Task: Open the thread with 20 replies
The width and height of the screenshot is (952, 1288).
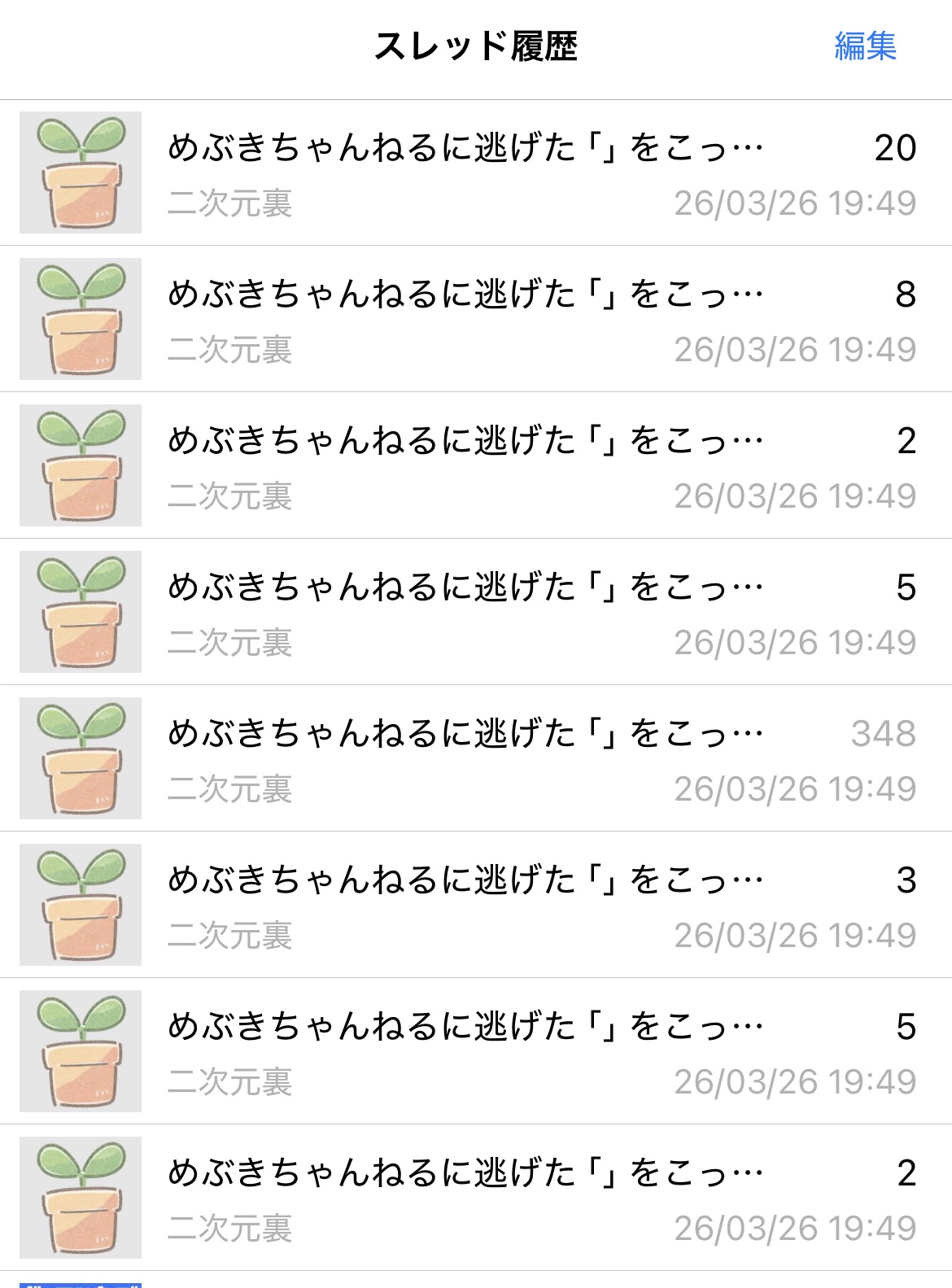Action: coord(475,172)
